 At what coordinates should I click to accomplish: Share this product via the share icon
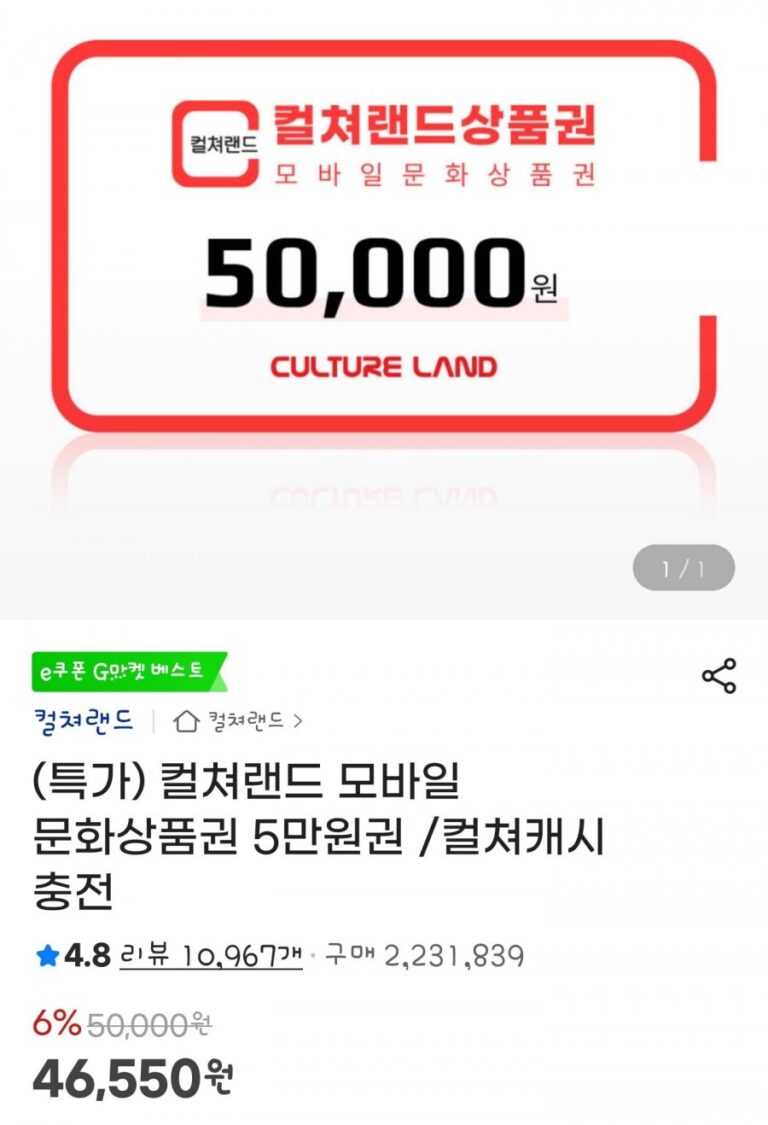coord(718,676)
